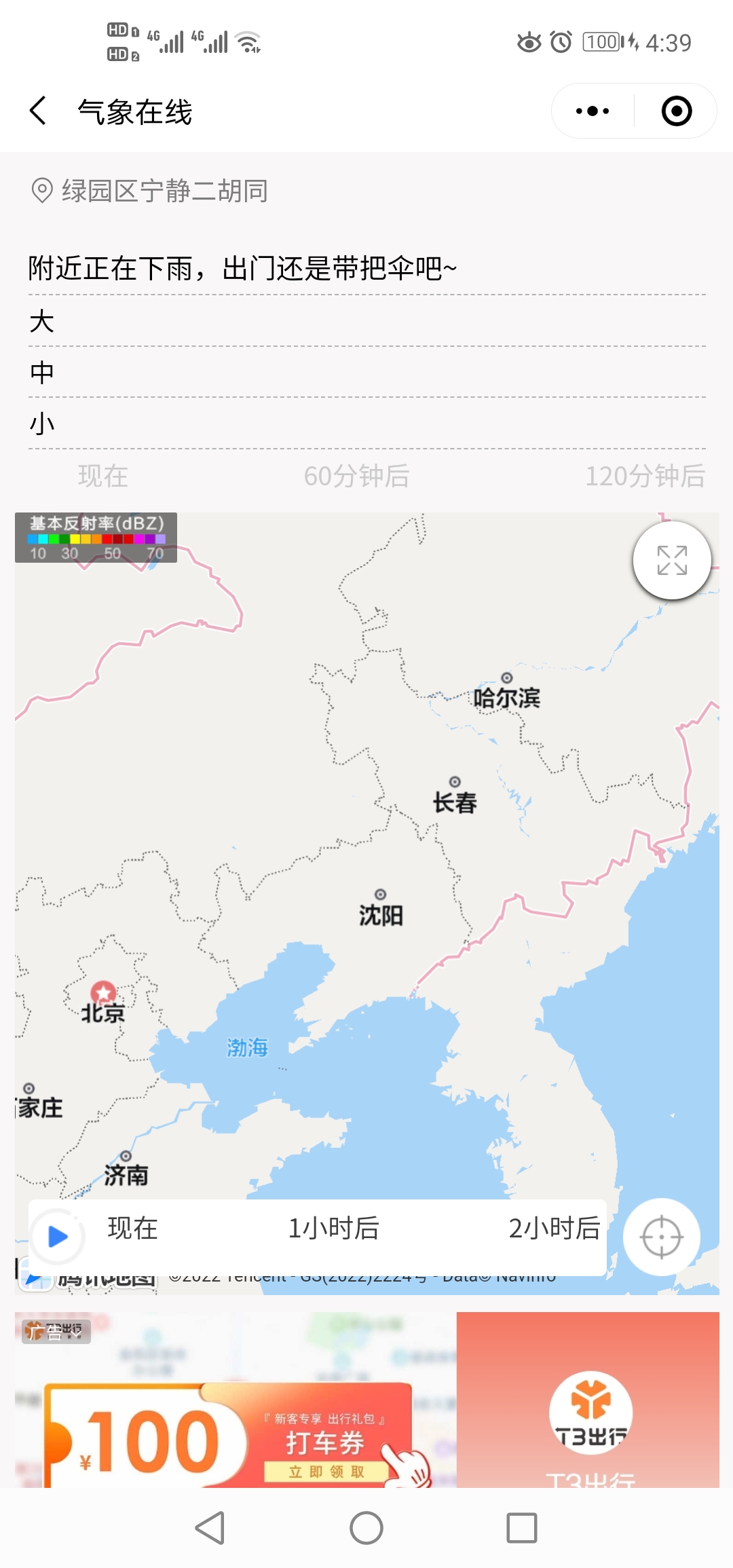This screenshot has height=1568, width=733.
Task: Expand the radar map to fullscreen
Action: (672, 560)
